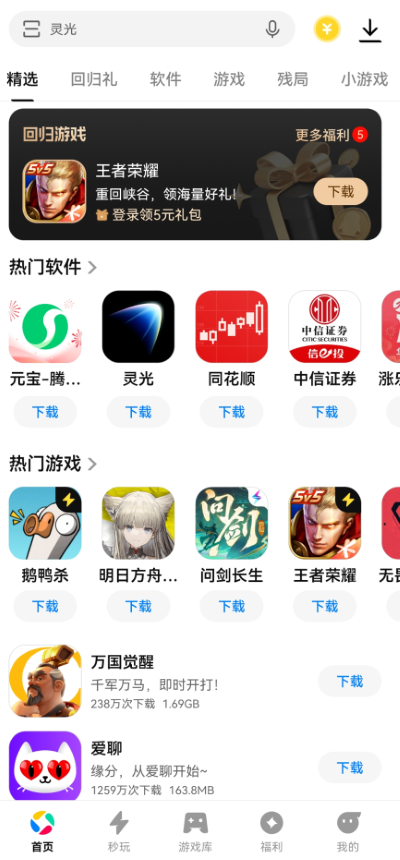Viewport: 400px width, 860px height.
Task: Download 中信证券
Action: [x=325, y=412]
